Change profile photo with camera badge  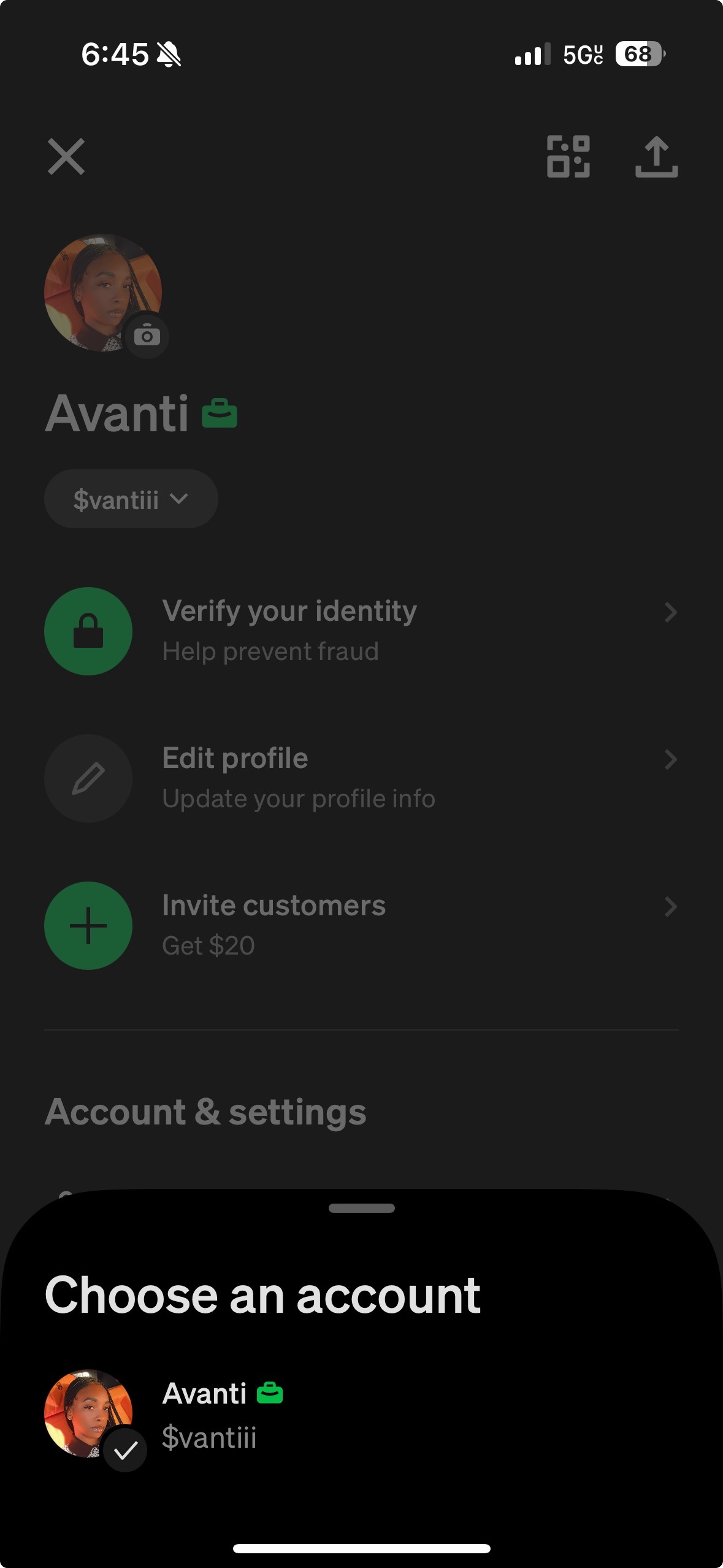pos(147,336)
